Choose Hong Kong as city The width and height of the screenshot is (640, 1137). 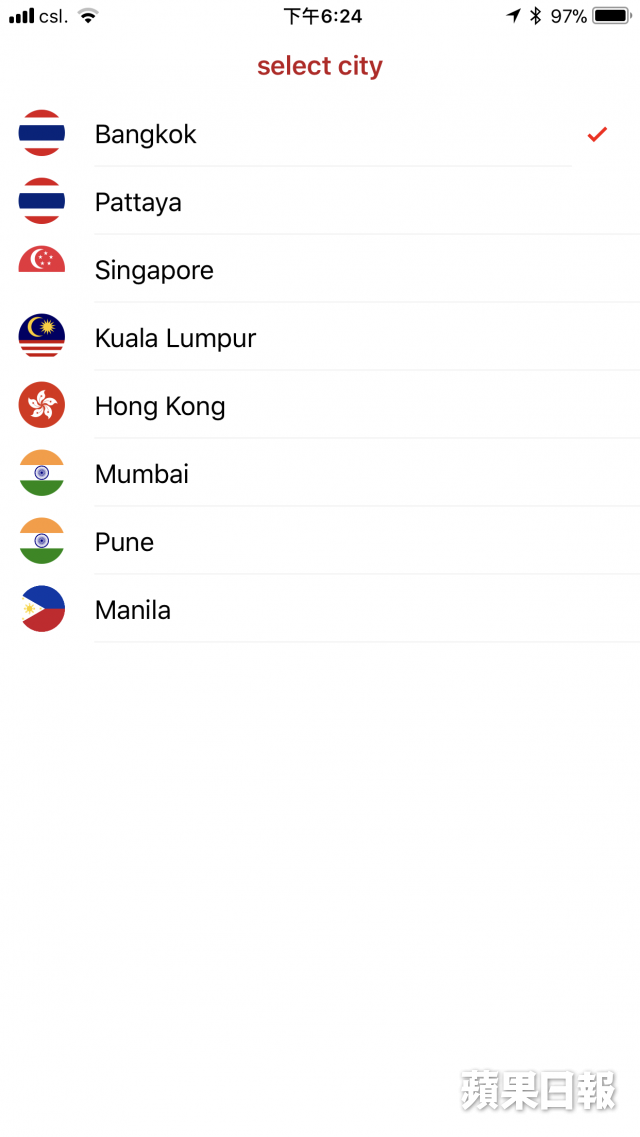[320, 406]
